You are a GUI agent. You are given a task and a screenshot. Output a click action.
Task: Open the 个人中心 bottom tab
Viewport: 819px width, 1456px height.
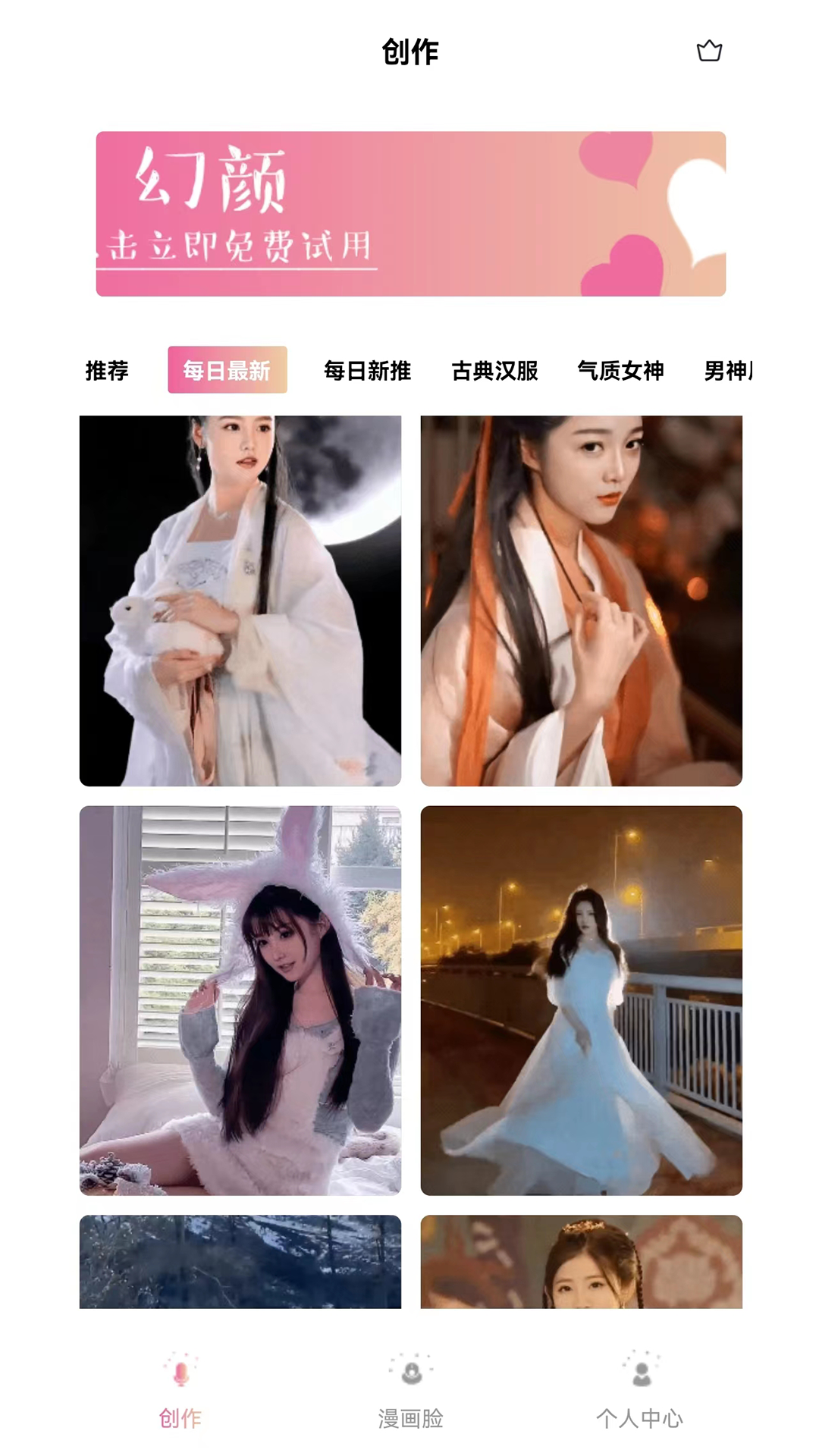click(x=640, y=1392)
